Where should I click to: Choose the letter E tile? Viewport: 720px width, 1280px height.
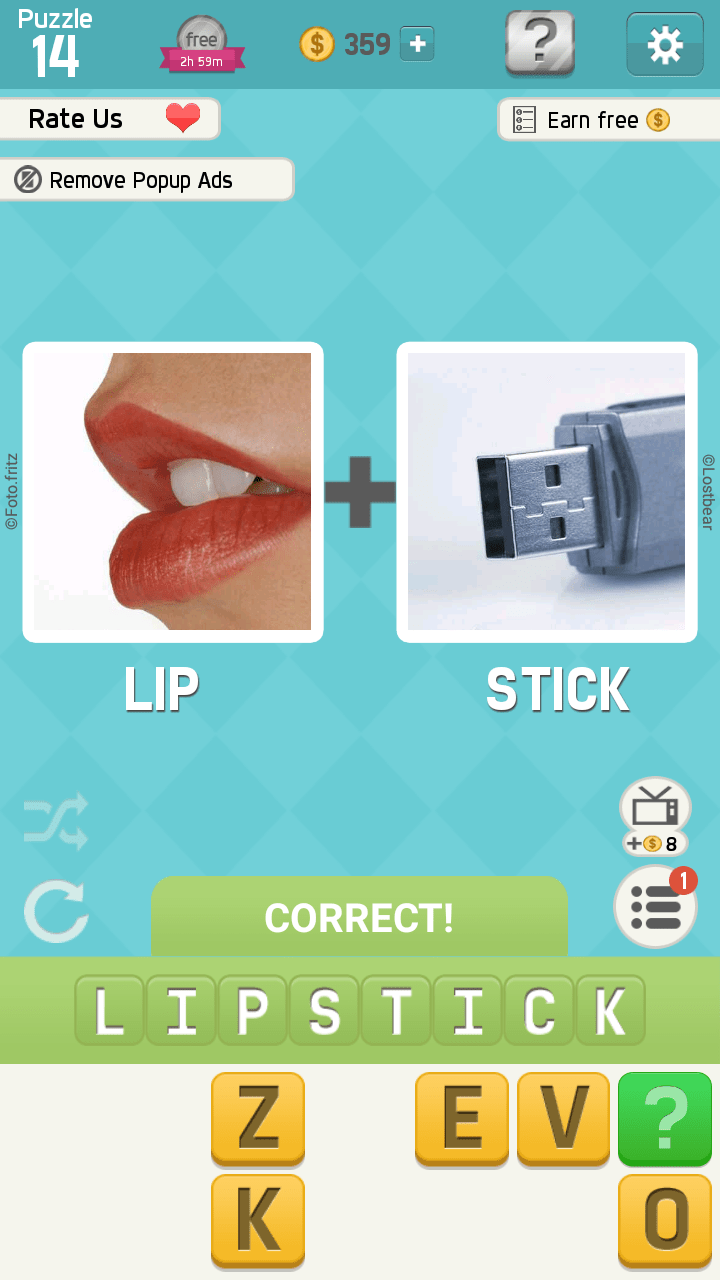tap(461, 1117)
